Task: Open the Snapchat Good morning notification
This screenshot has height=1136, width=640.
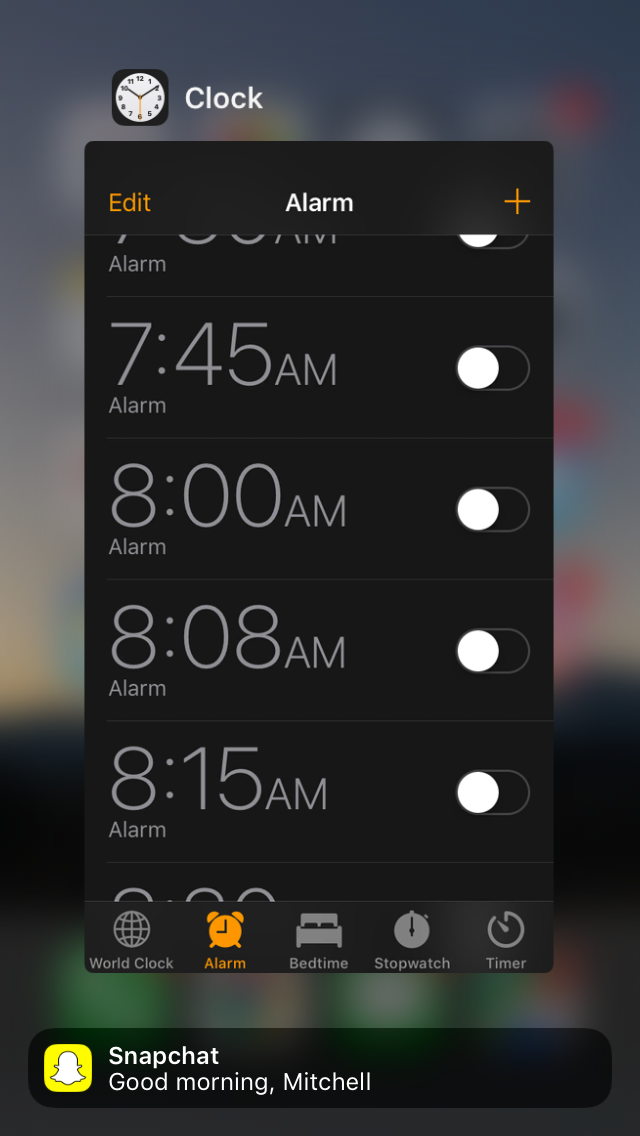Action: point(320,1068)
